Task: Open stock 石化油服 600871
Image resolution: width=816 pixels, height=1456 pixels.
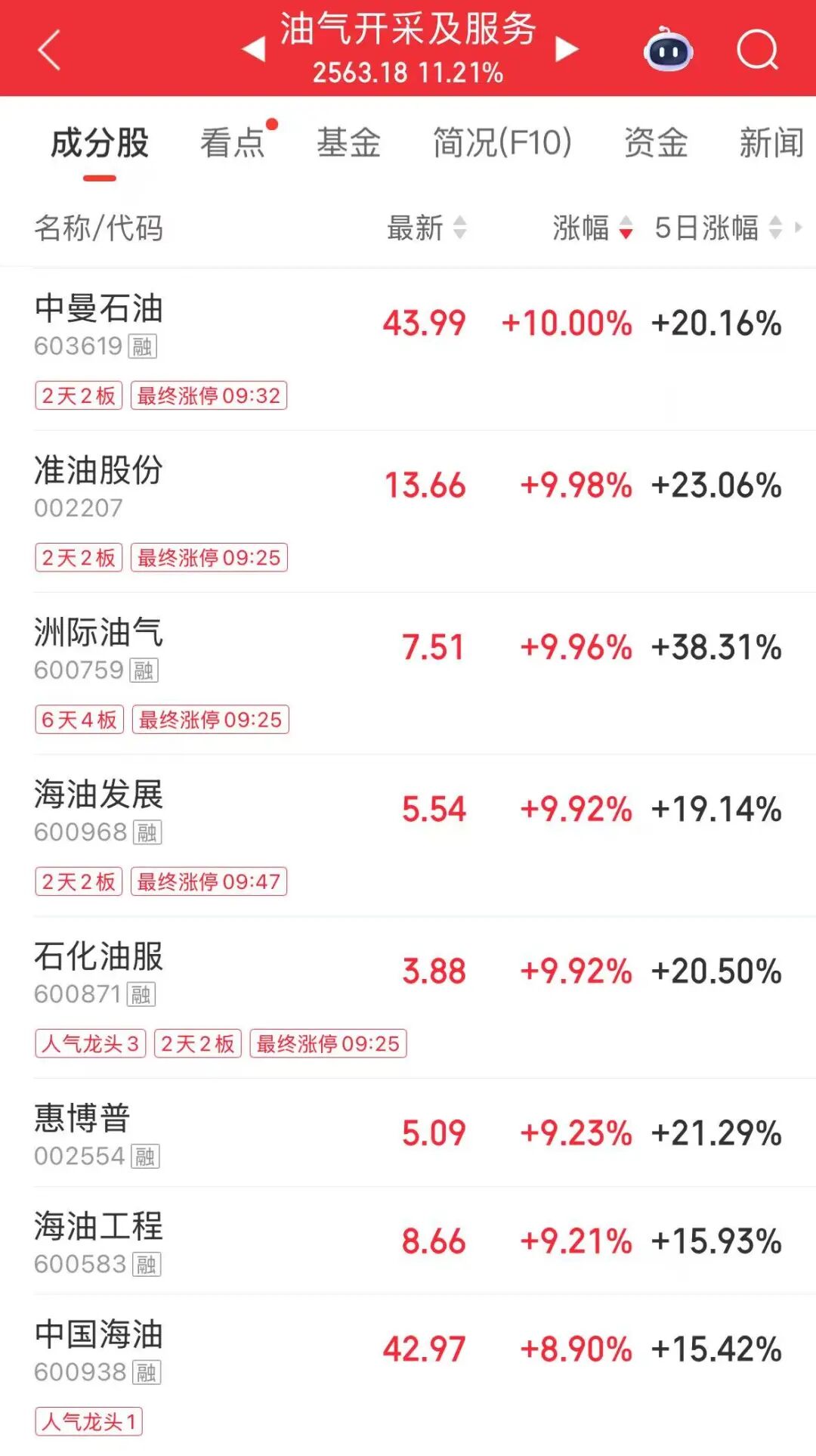Action: click(x=99, y=971)
